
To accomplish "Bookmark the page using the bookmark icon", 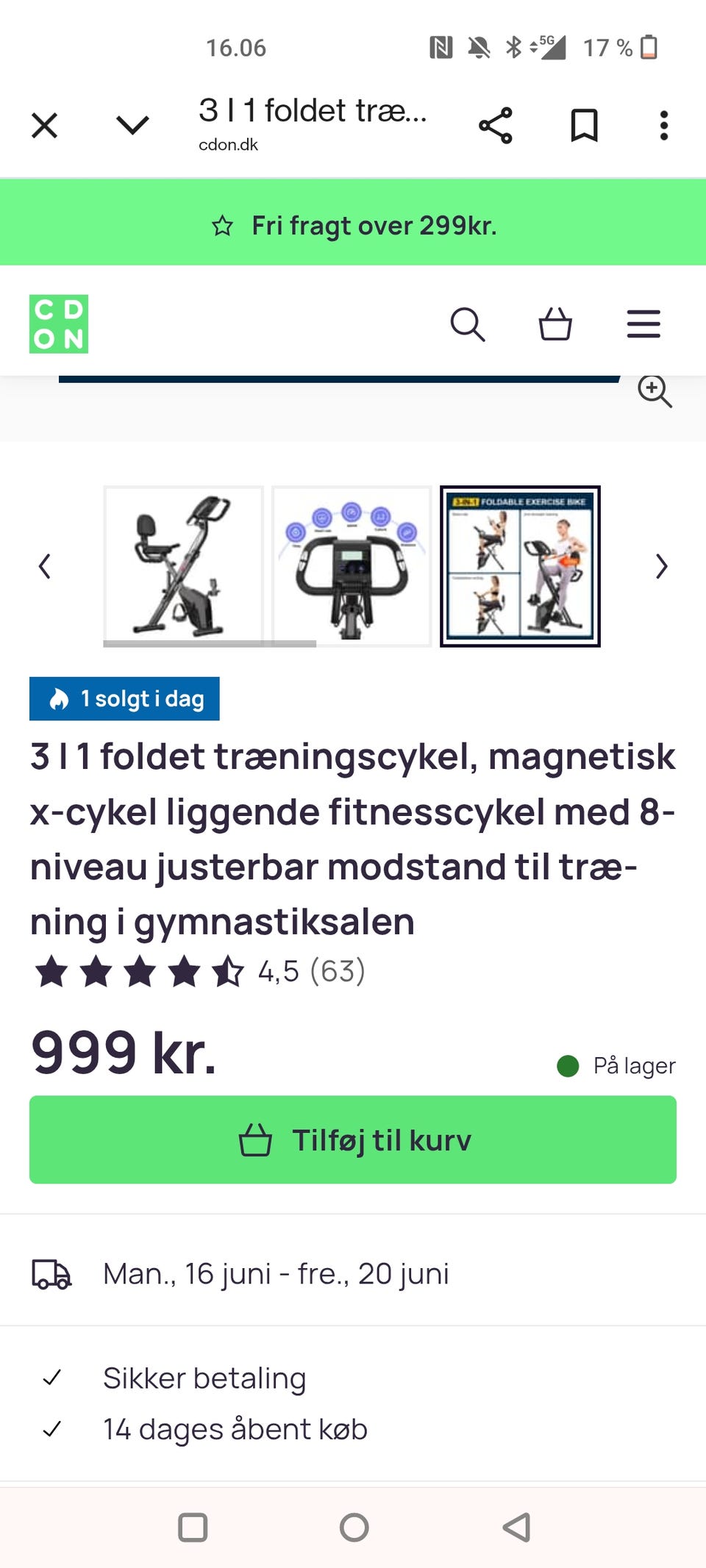I will (585, 124).
